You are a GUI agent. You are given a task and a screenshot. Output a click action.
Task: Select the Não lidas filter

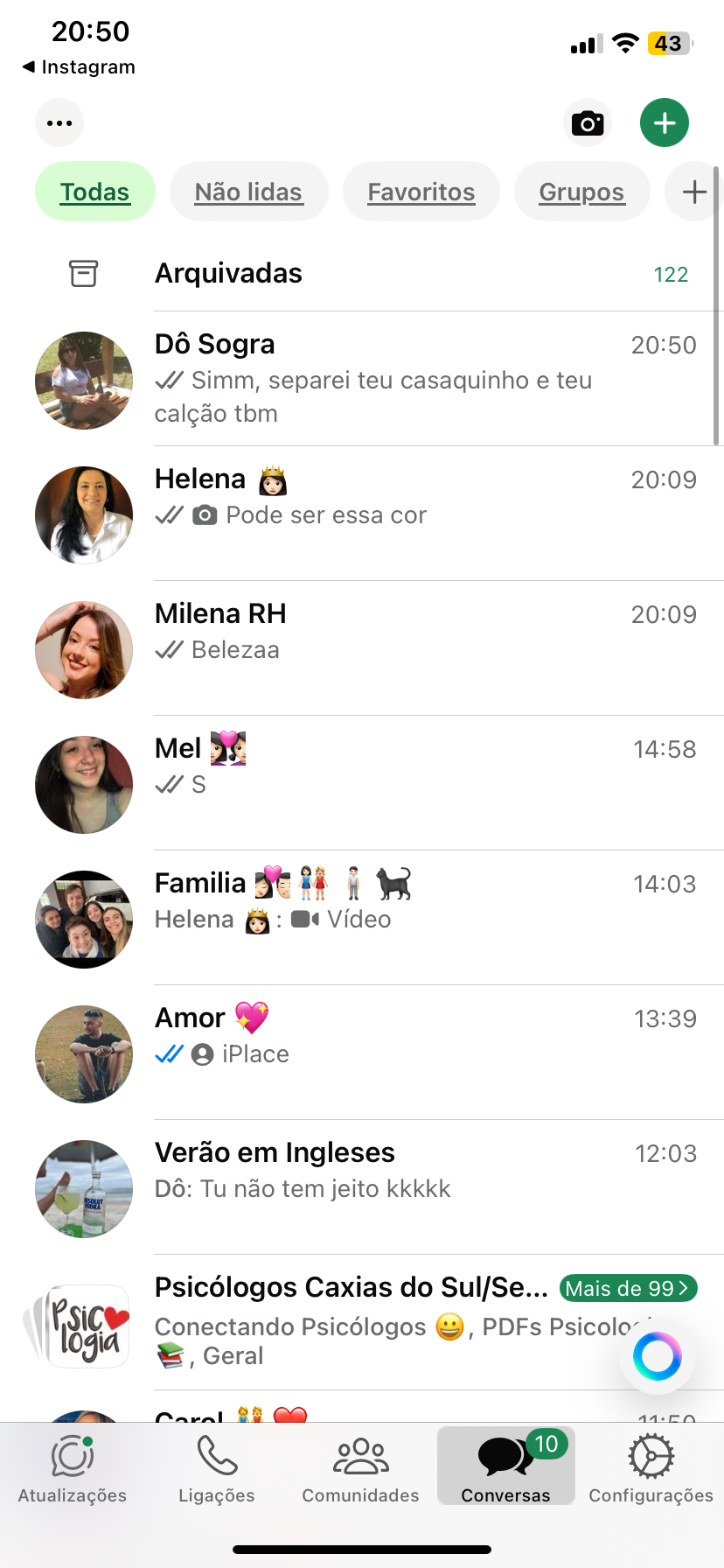point(248,192)
